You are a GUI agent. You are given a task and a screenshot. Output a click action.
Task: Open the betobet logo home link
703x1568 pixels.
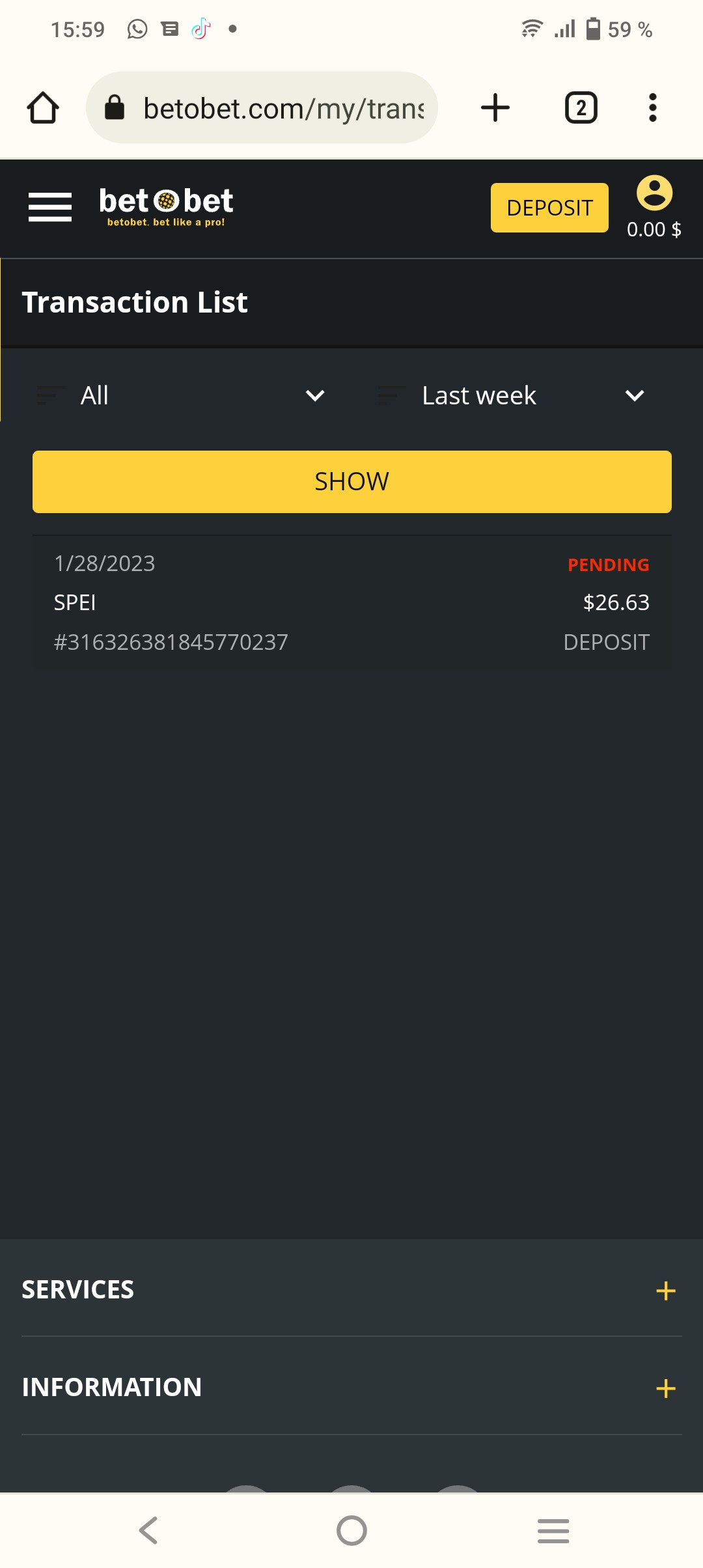point(166,207)
